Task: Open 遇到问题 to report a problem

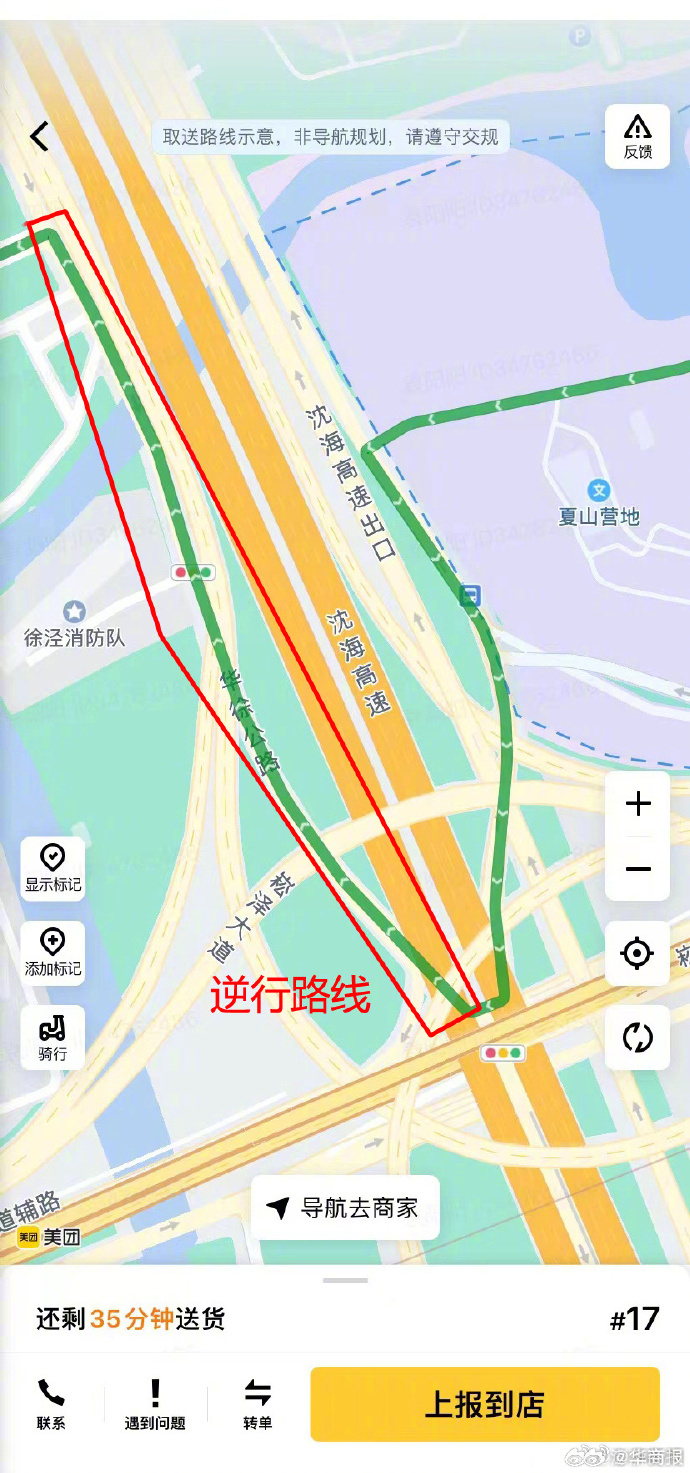Action: point(155,1403)
